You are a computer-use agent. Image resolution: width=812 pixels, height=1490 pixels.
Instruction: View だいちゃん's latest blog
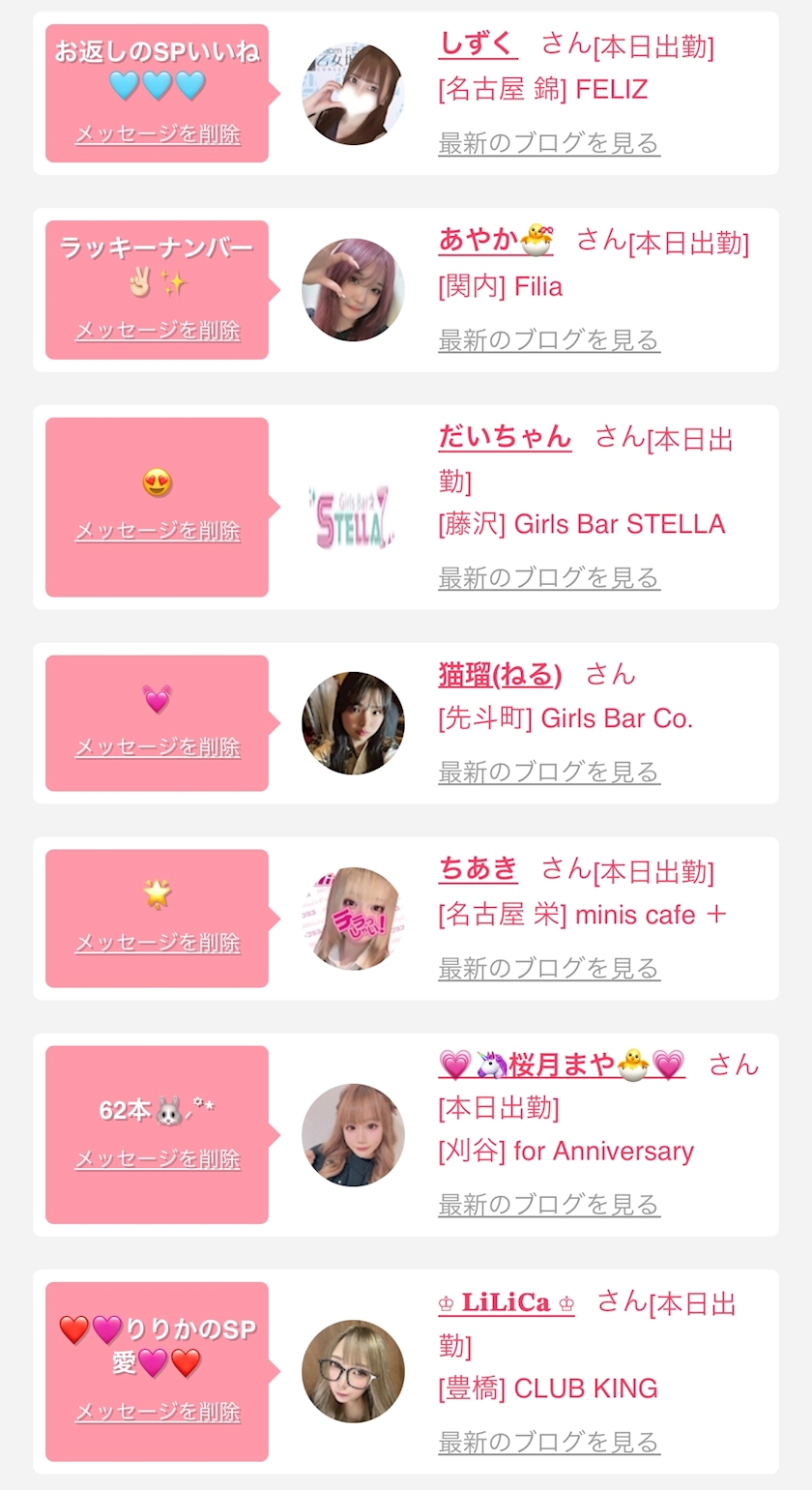pos(549,578)
